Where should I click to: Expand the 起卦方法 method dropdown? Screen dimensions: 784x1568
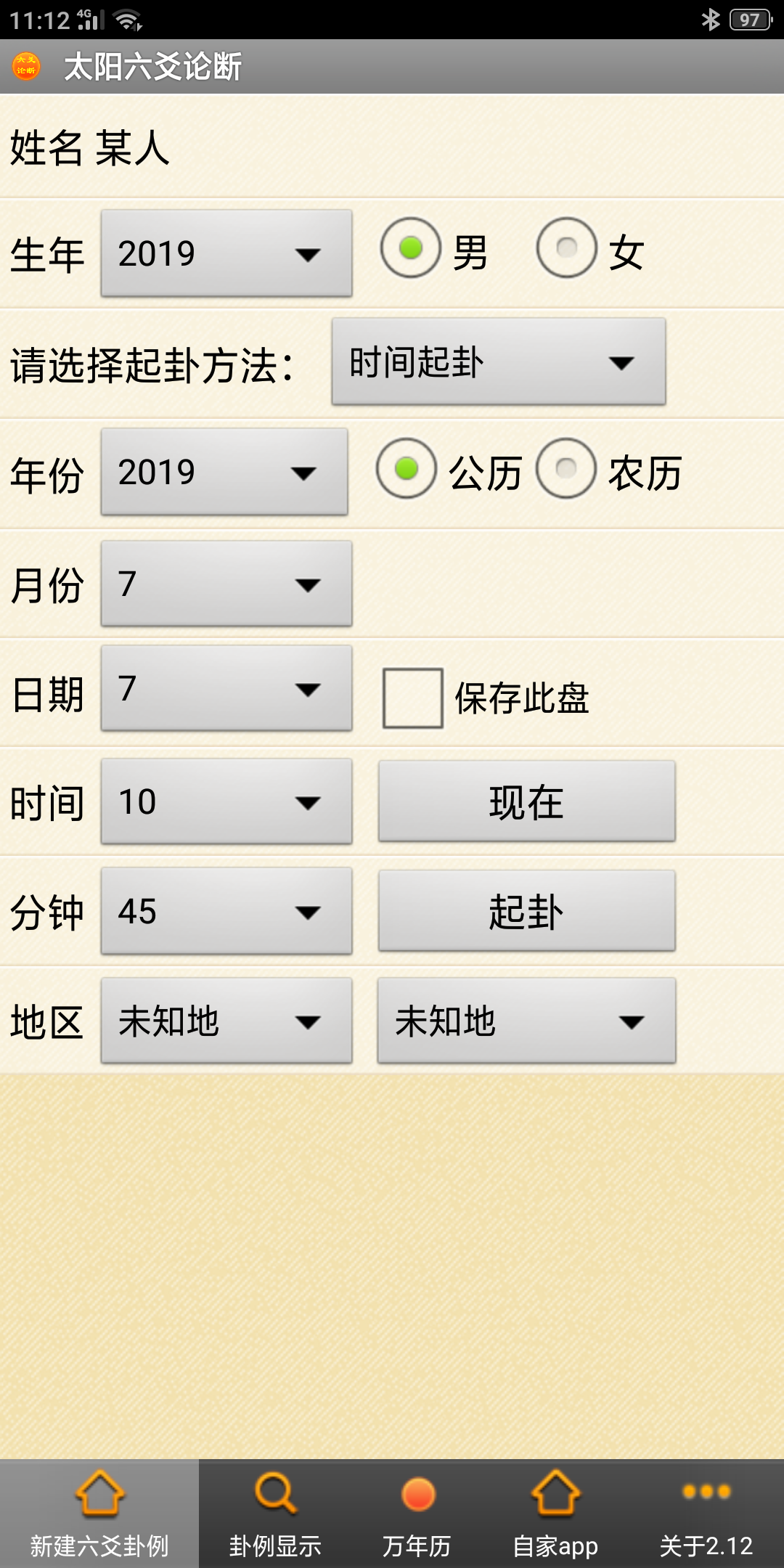tap(499, 362)
